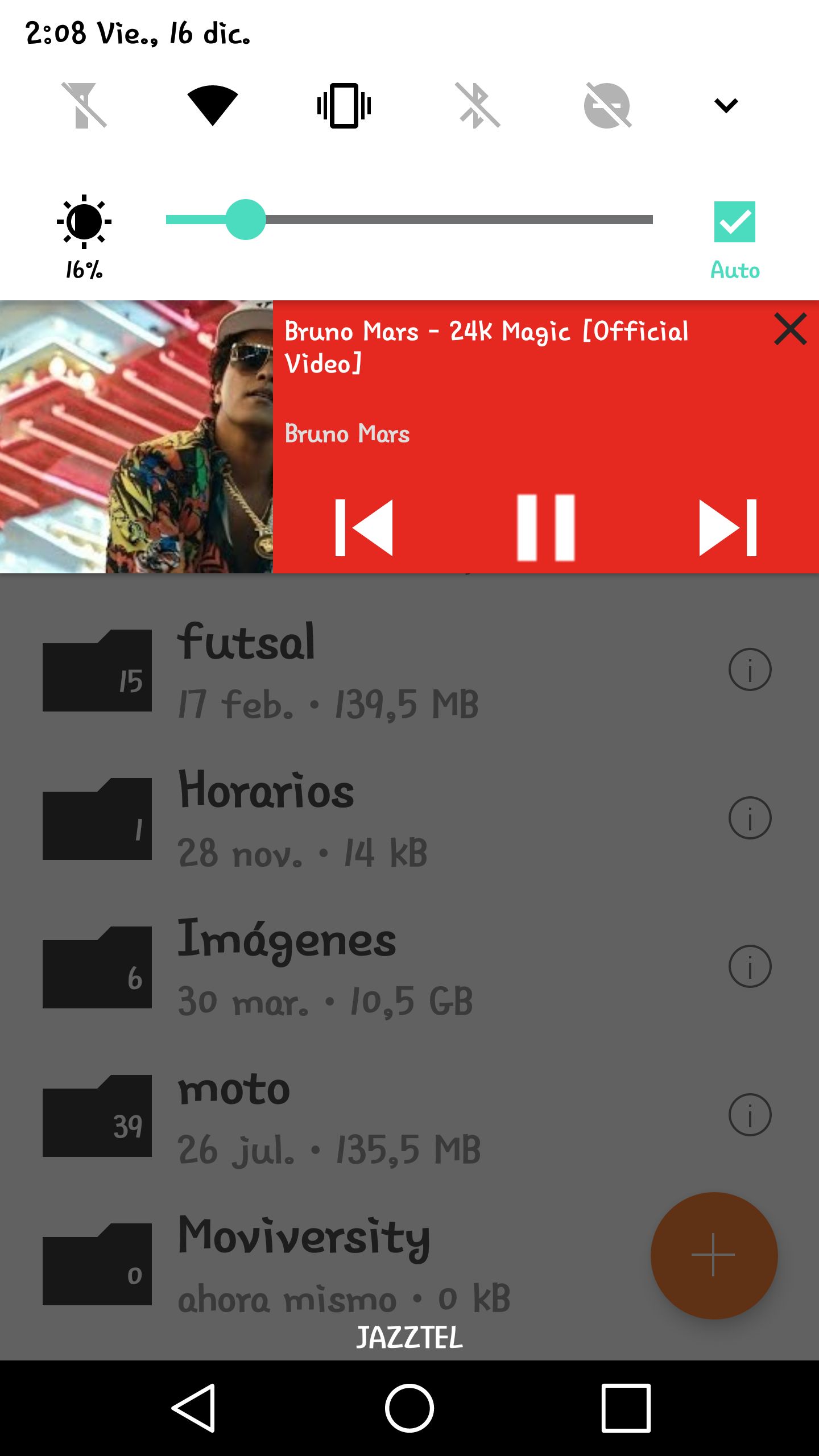The width and height of the screenshot is (819, 1456).
Task: Toggle the Wi-Fi quick setting
Action: 213,106
